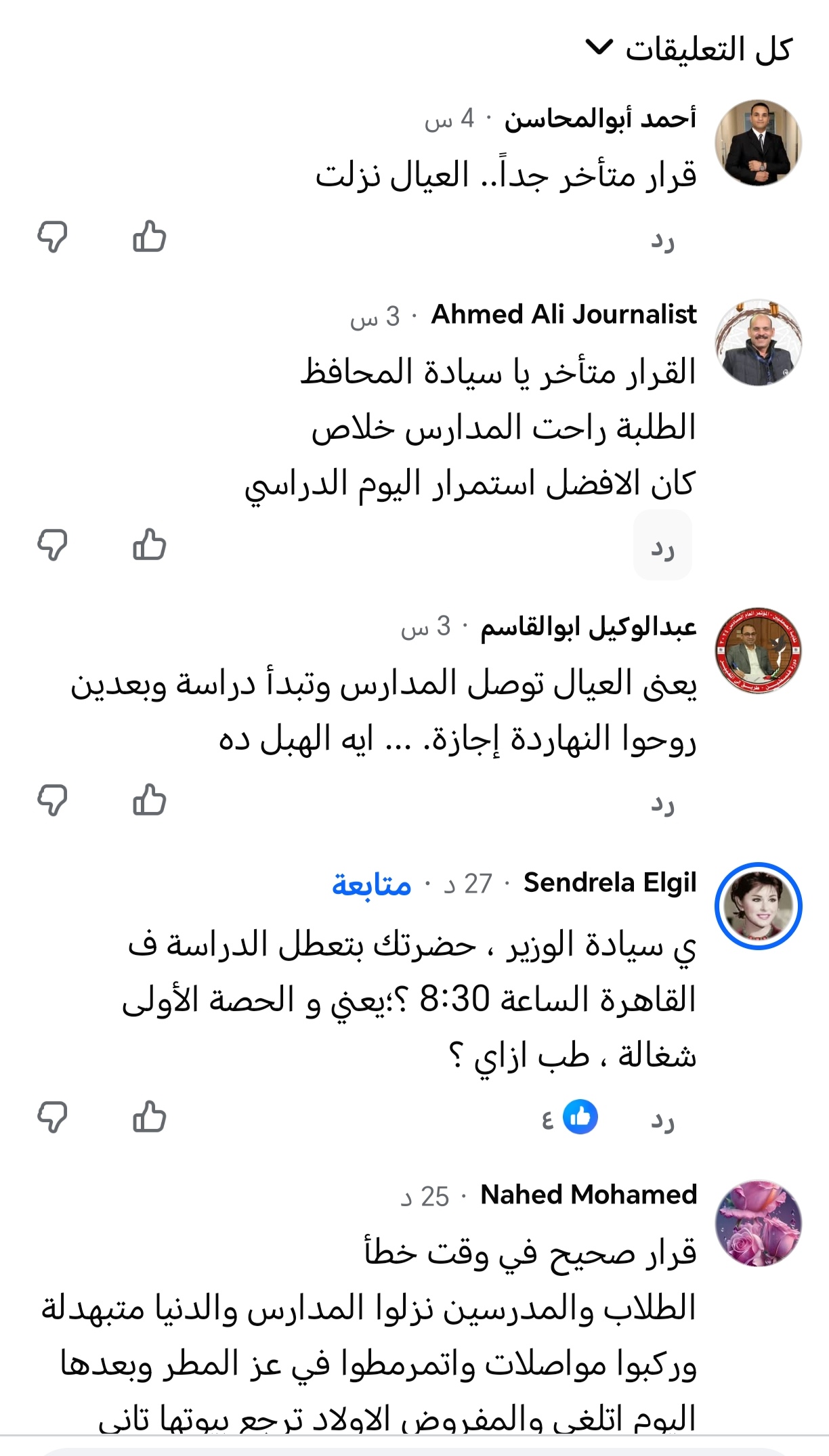The image size is (829, 1456).
Task: Open the كل التعليقات comments sort dropdown
Action: pyautogui.click(x=687, y=49)
